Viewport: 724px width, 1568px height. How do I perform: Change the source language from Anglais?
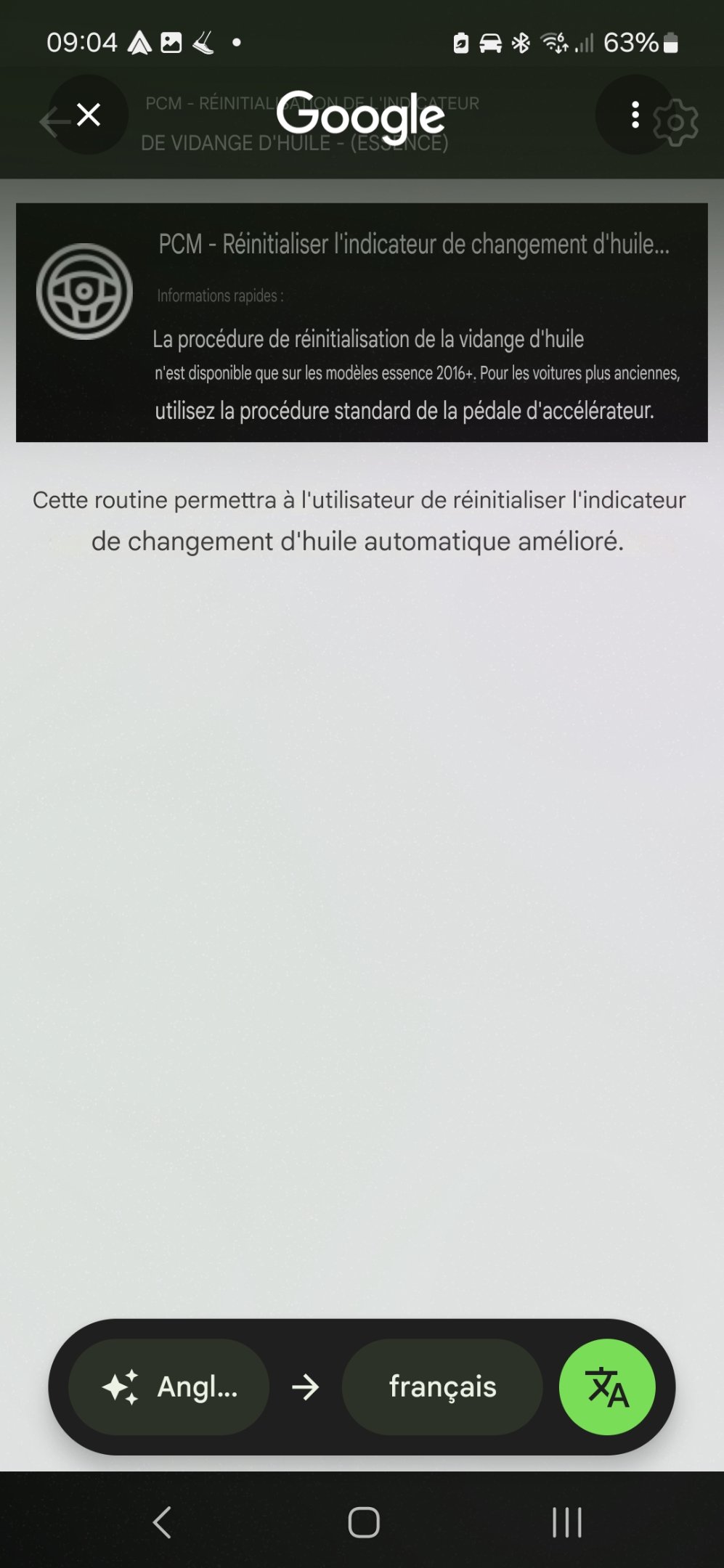[x=168, y=1387]
